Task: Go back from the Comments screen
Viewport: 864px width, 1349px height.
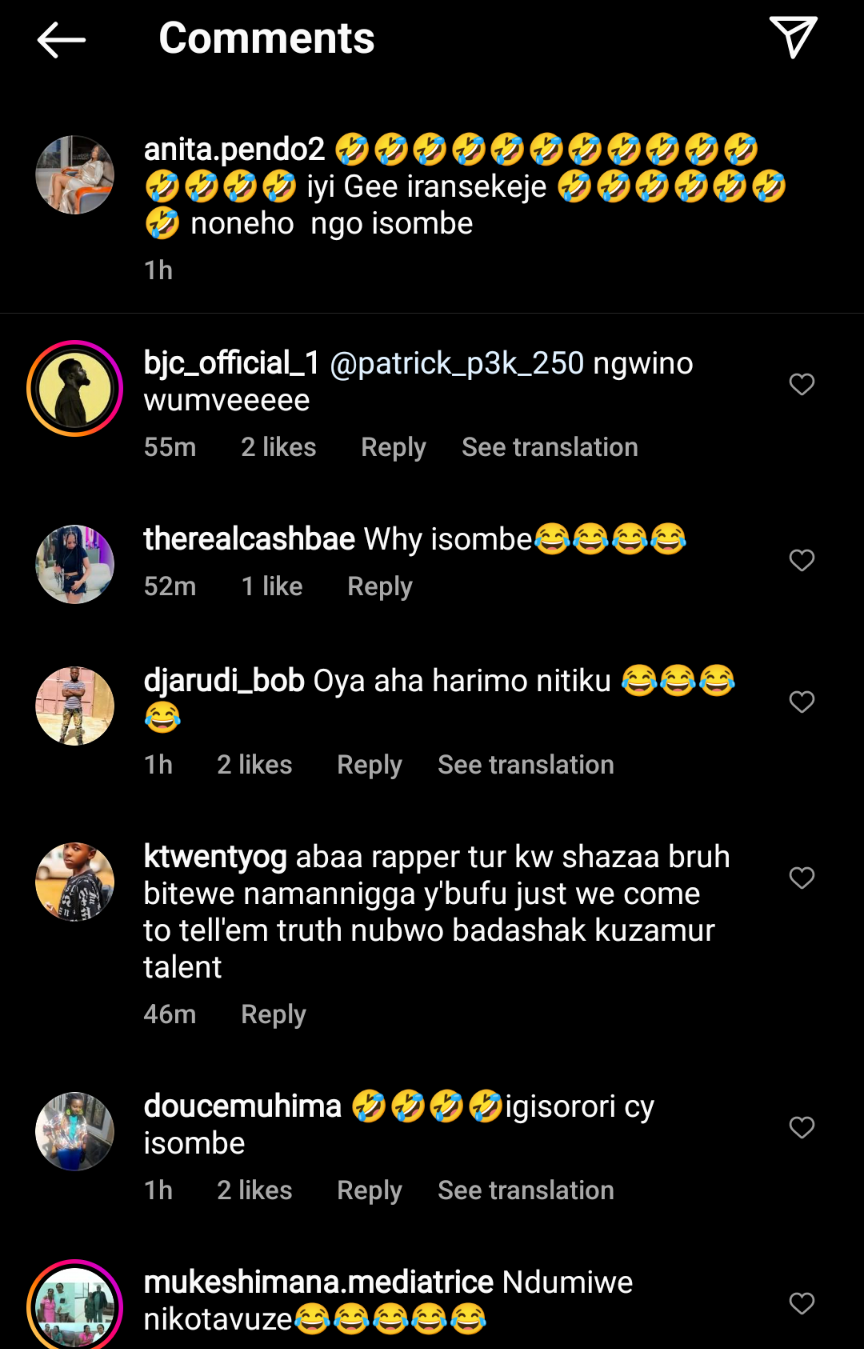Action: [x=61, y=40]
